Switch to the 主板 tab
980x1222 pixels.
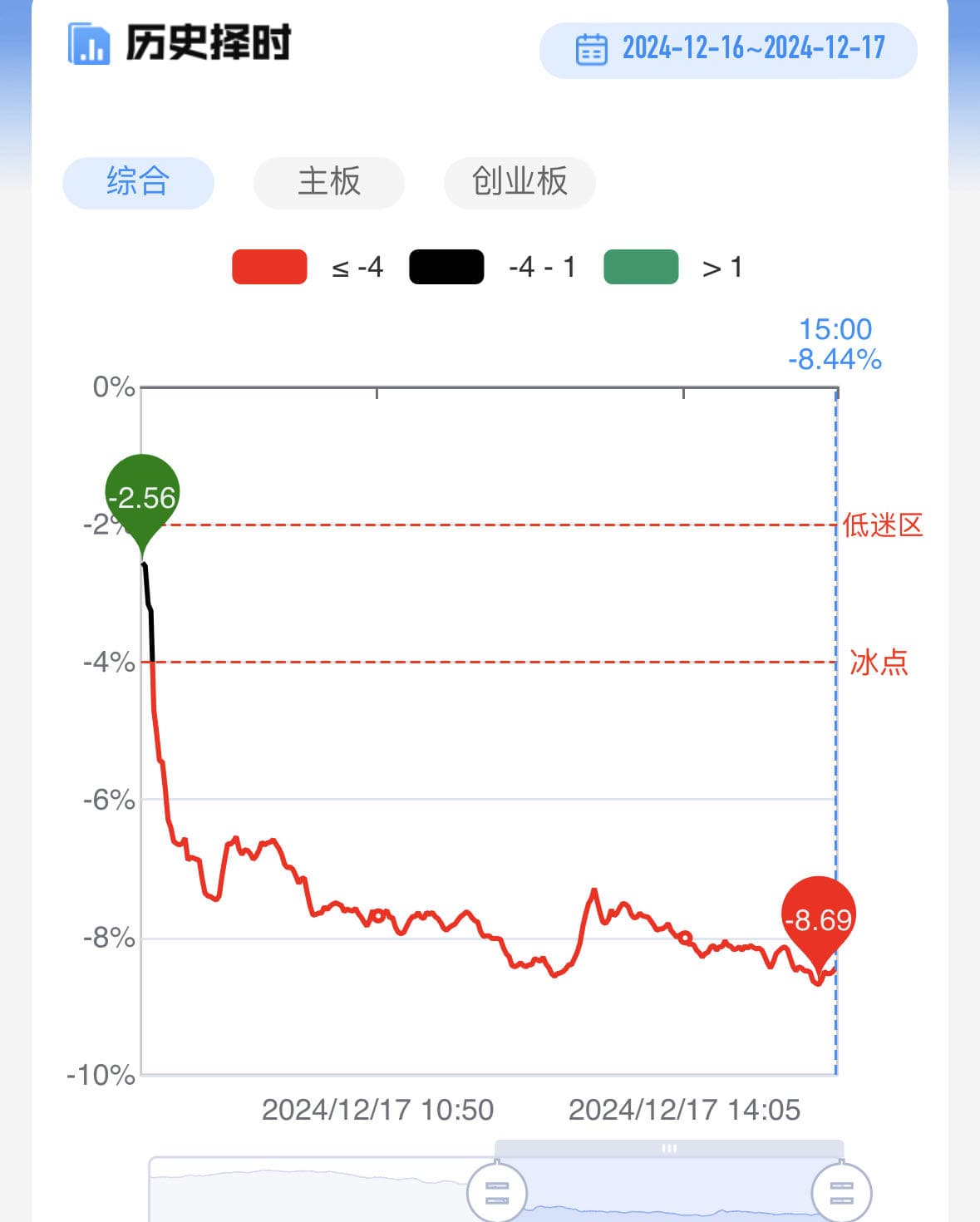[x=329, y=182]
